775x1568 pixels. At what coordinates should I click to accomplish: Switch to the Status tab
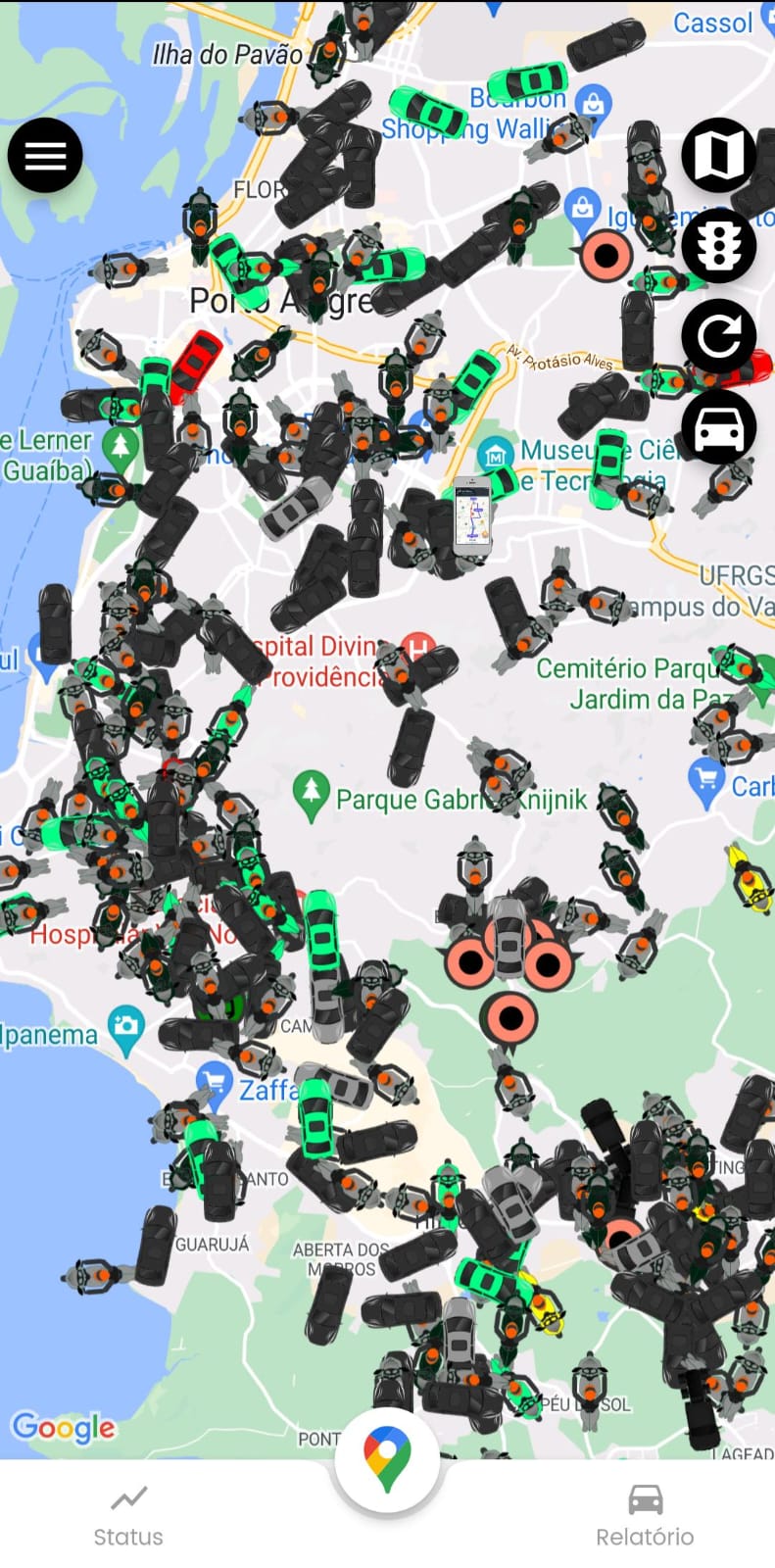(128, 1516)
